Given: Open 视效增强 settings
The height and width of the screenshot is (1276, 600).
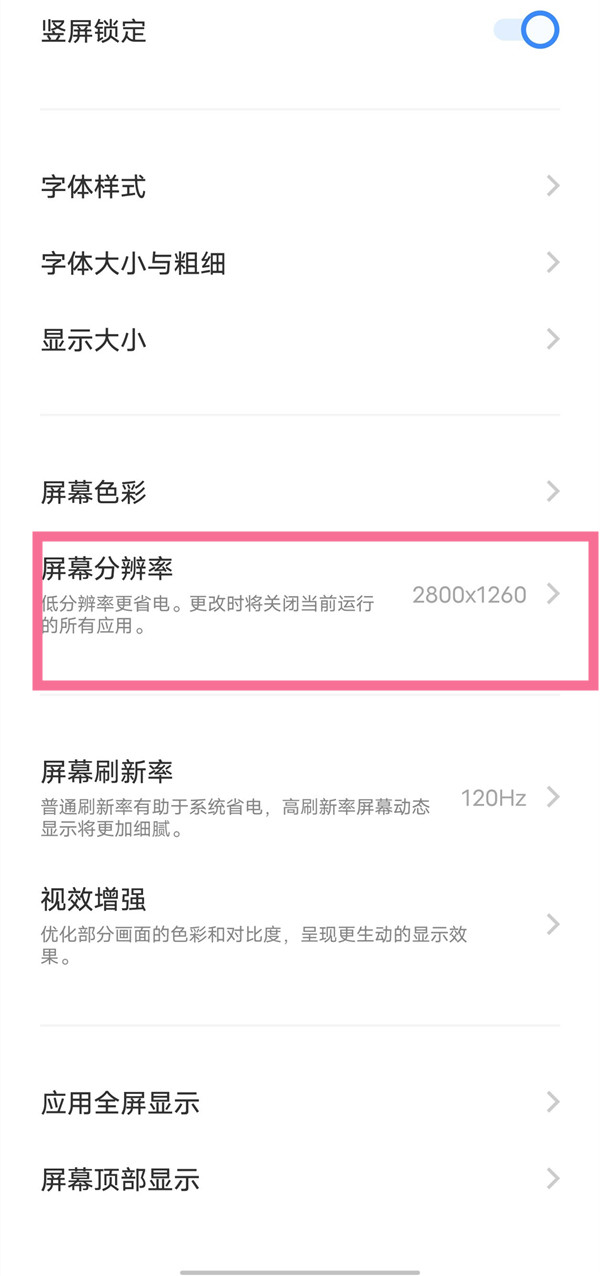Looking at the screenshot, I should pos(300,924).
